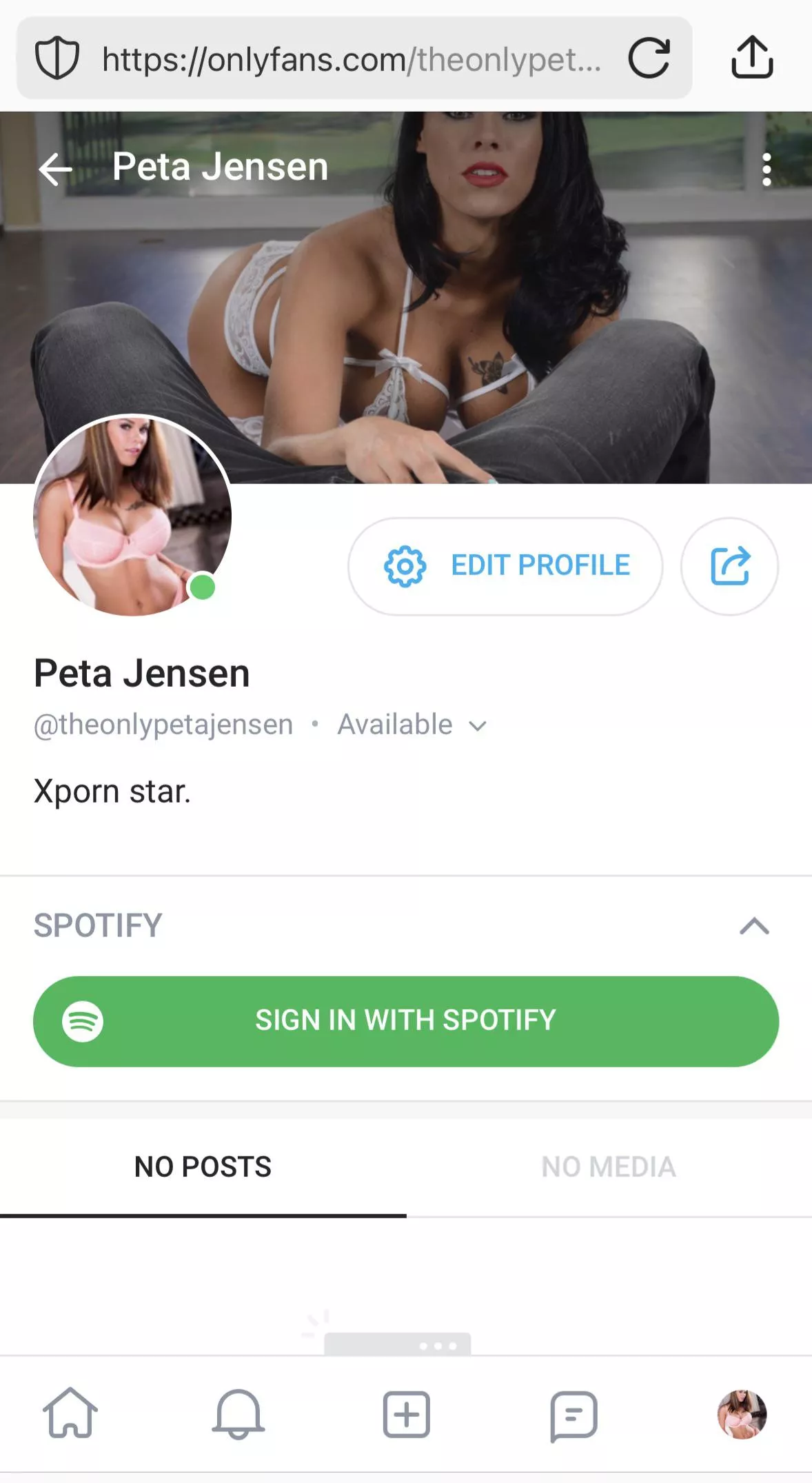The image size is (812, 1483).
Task: Go to the home feed
Action: point(70,1413)
